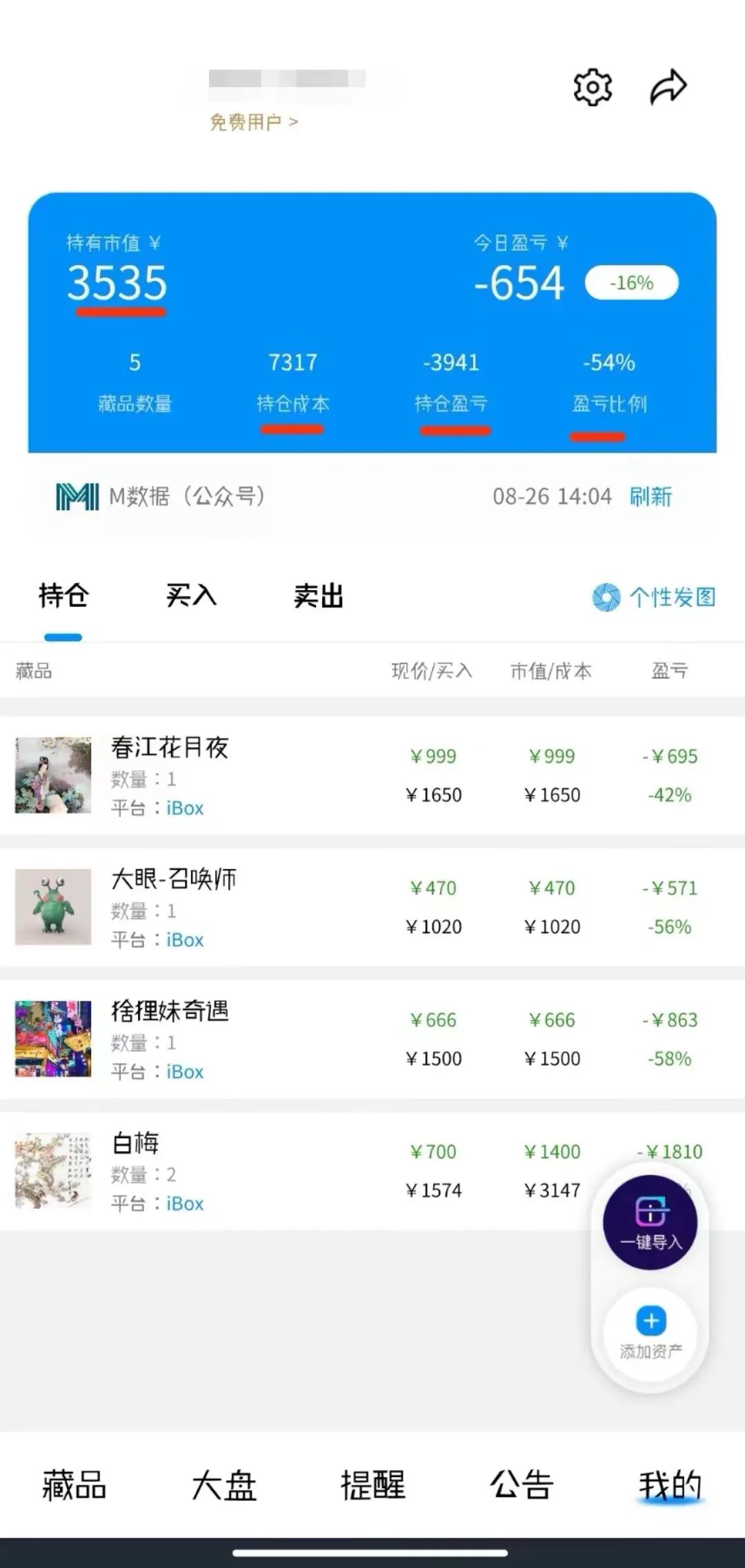Open the 提醒 bottom tab
Viewport: 745px width, 1568px height.
tap(372, 1485)
